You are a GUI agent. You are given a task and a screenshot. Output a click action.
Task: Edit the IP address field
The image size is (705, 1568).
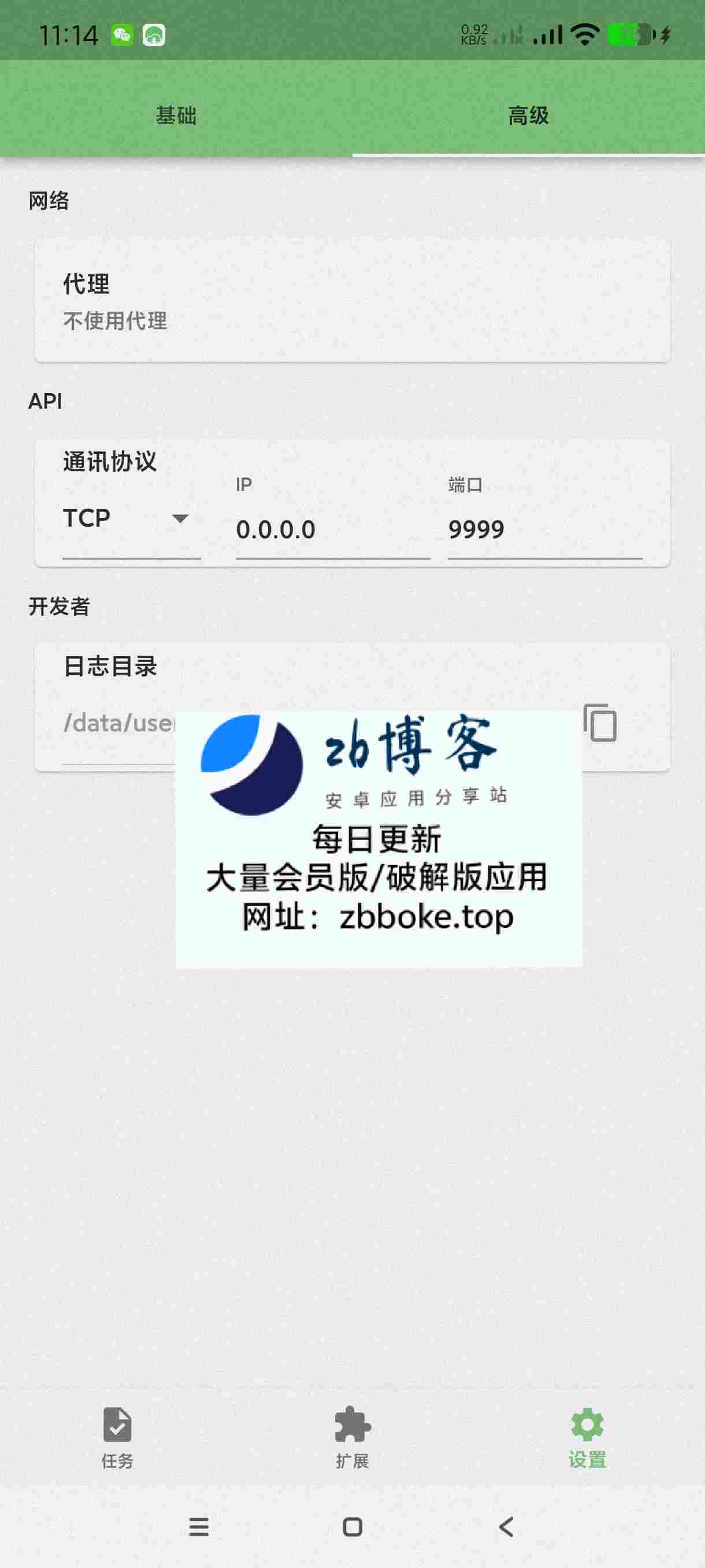coord(332,530)
